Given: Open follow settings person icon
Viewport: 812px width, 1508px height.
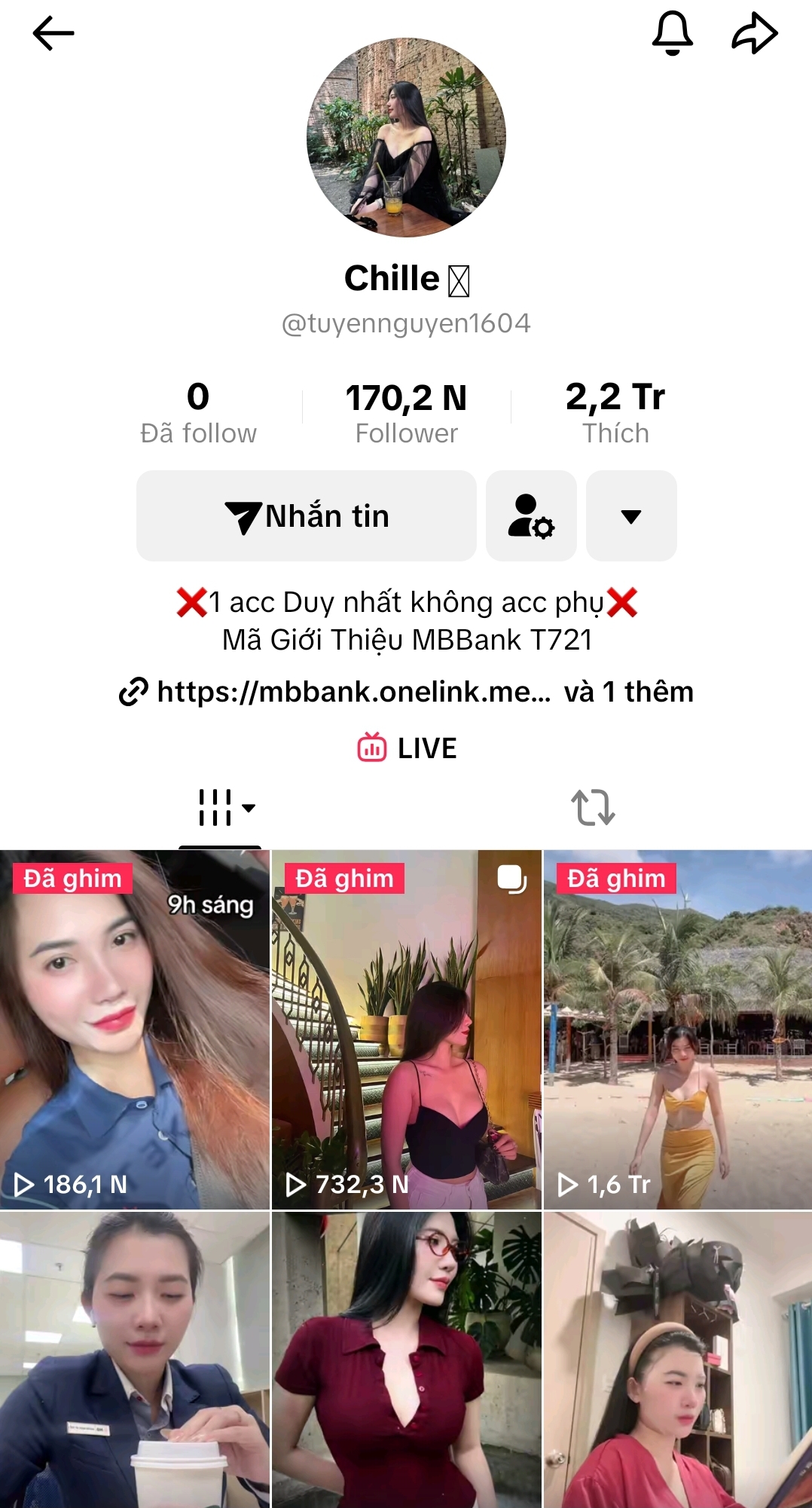Looking at the screenshot, I should pyautogui.click(x=531, y=516).
